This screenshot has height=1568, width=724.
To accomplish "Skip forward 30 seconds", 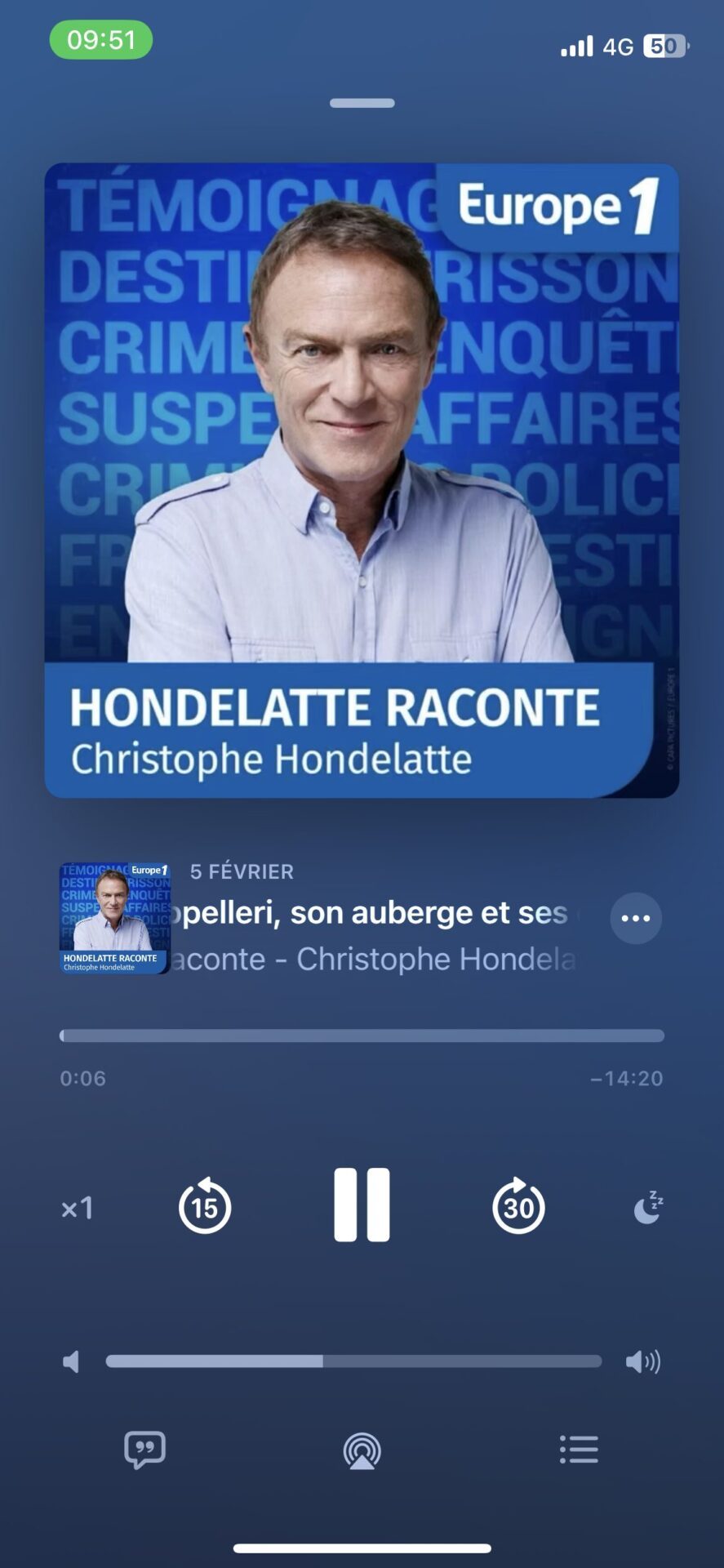I will coord(518,1206).
